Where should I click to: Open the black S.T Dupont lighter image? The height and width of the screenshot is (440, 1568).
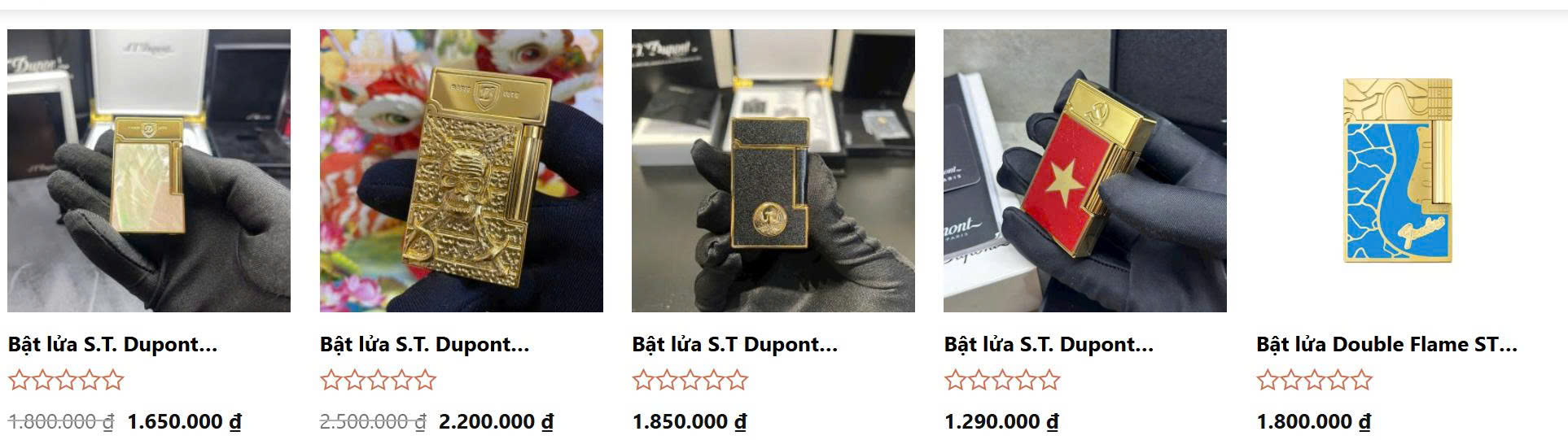pyautogui.click(x=773, y=171)
